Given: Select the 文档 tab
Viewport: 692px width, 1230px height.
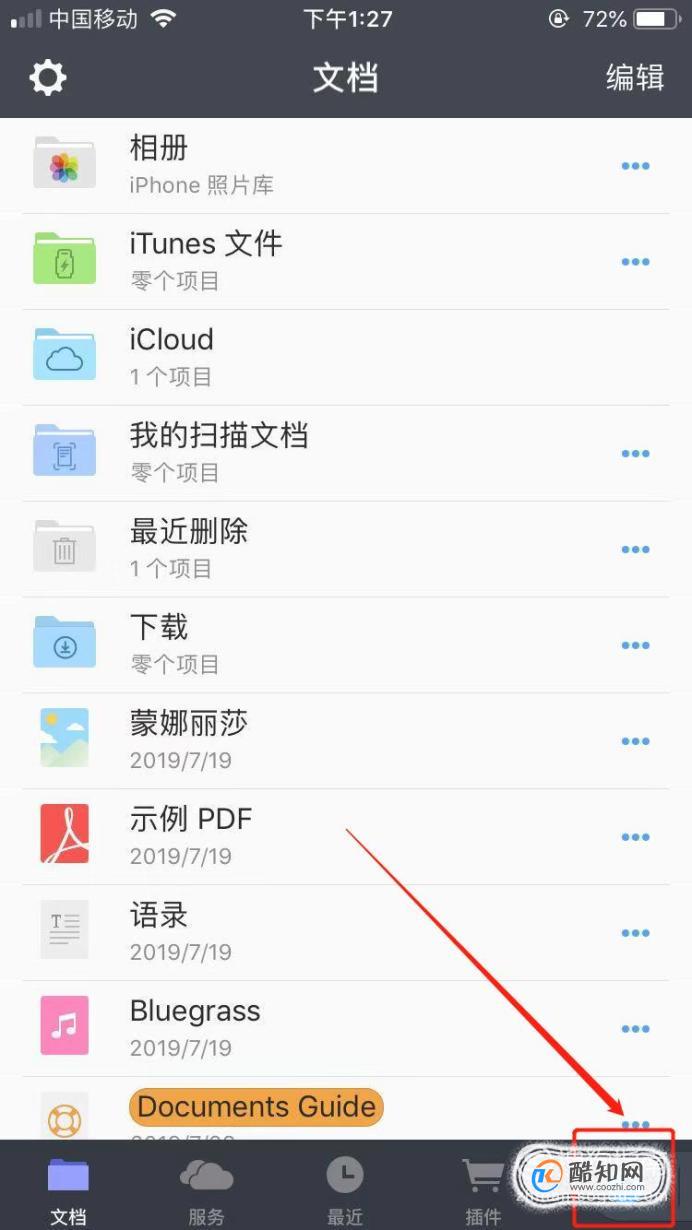Looking at the screenshot, I should point(68,1190).
